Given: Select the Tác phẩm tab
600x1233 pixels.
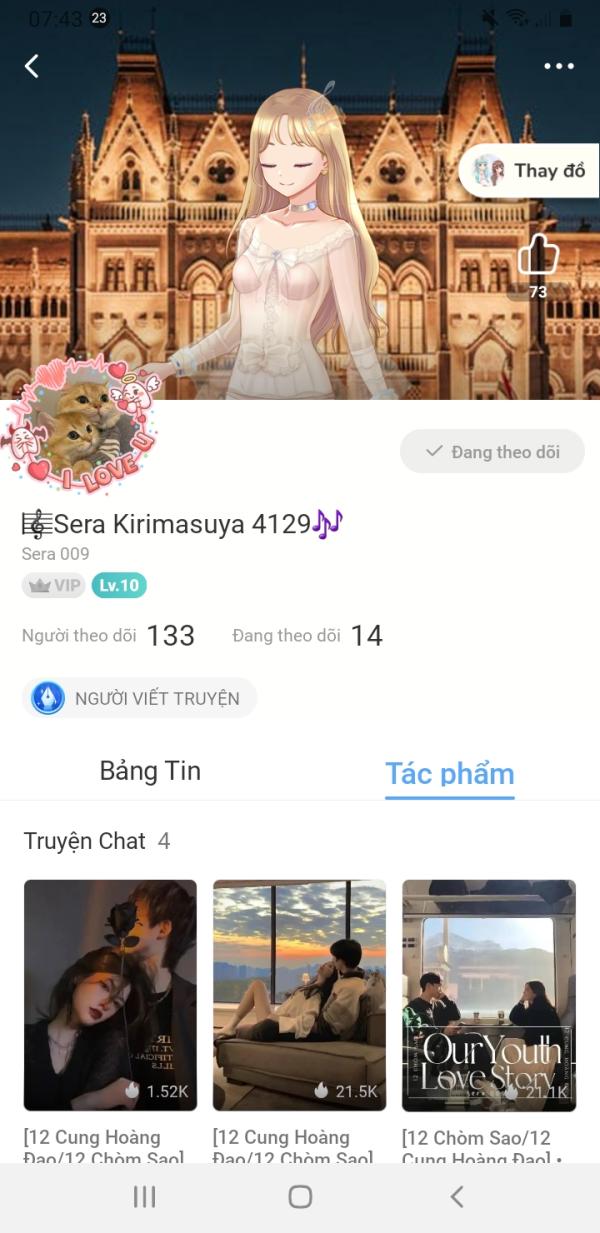Looking at the screenshot, I should (450, 773).
